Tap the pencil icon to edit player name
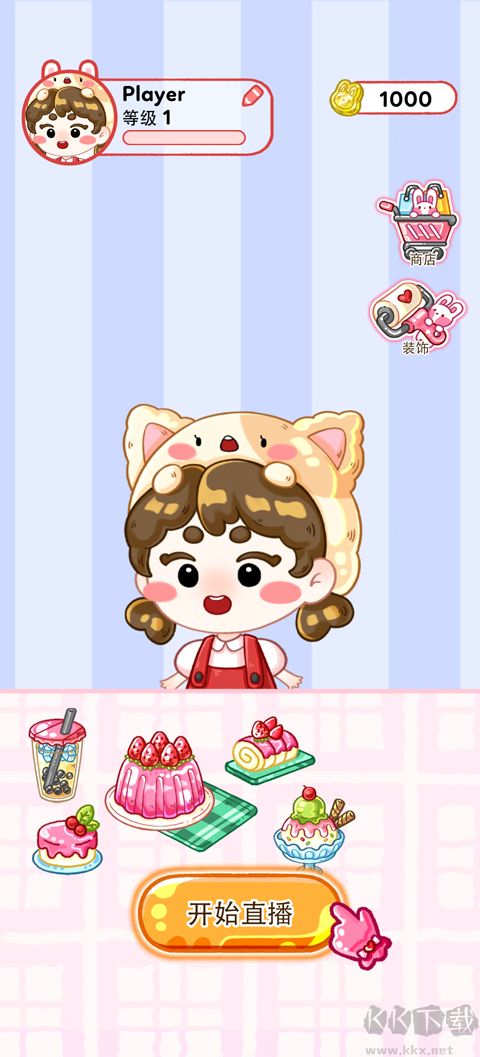This screenshot has height=1057, width=480. click(253, 96)
